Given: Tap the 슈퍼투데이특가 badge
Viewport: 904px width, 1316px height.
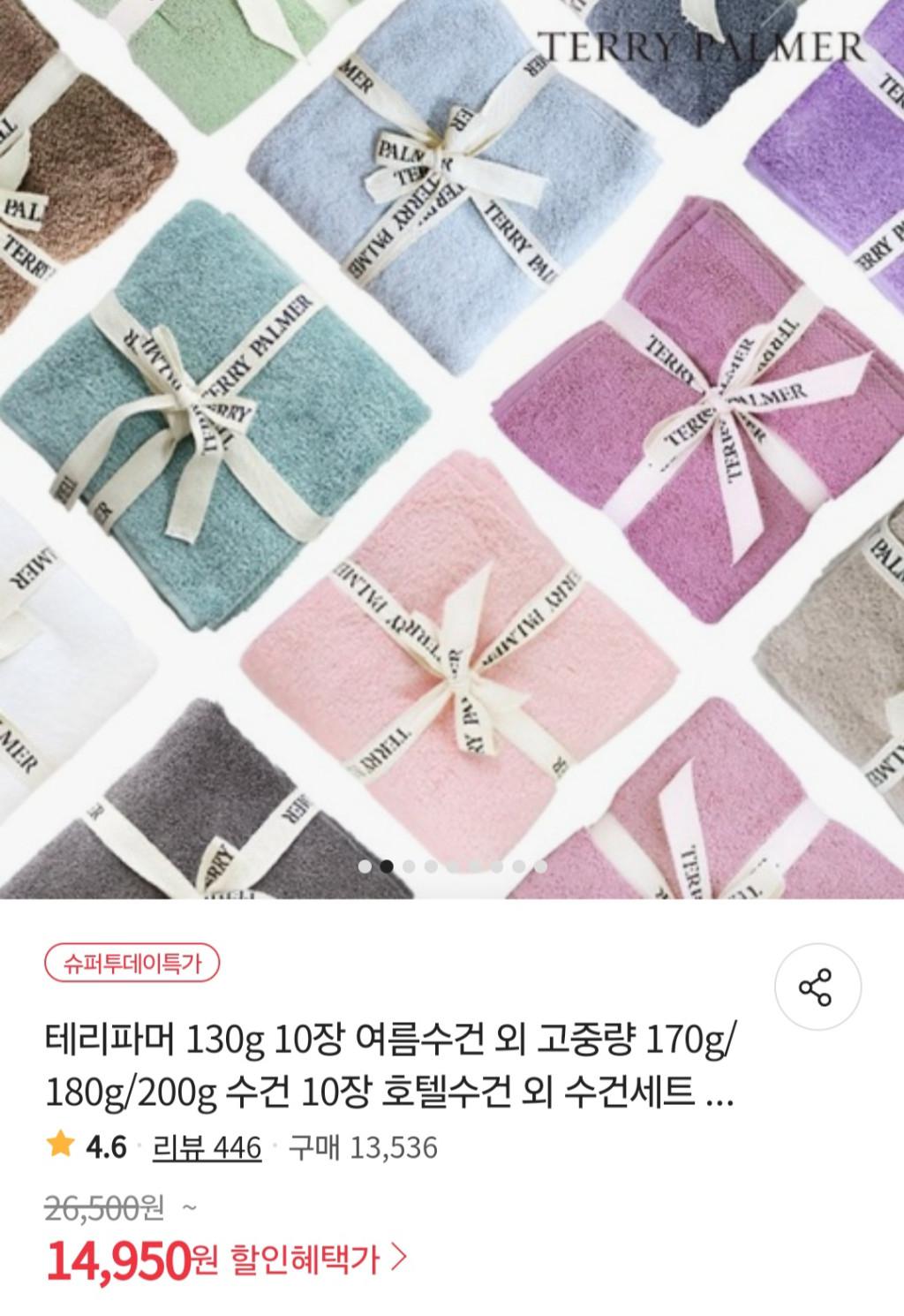Looking at the screenshot, I should pyautogui.click(x=132, y=963).
